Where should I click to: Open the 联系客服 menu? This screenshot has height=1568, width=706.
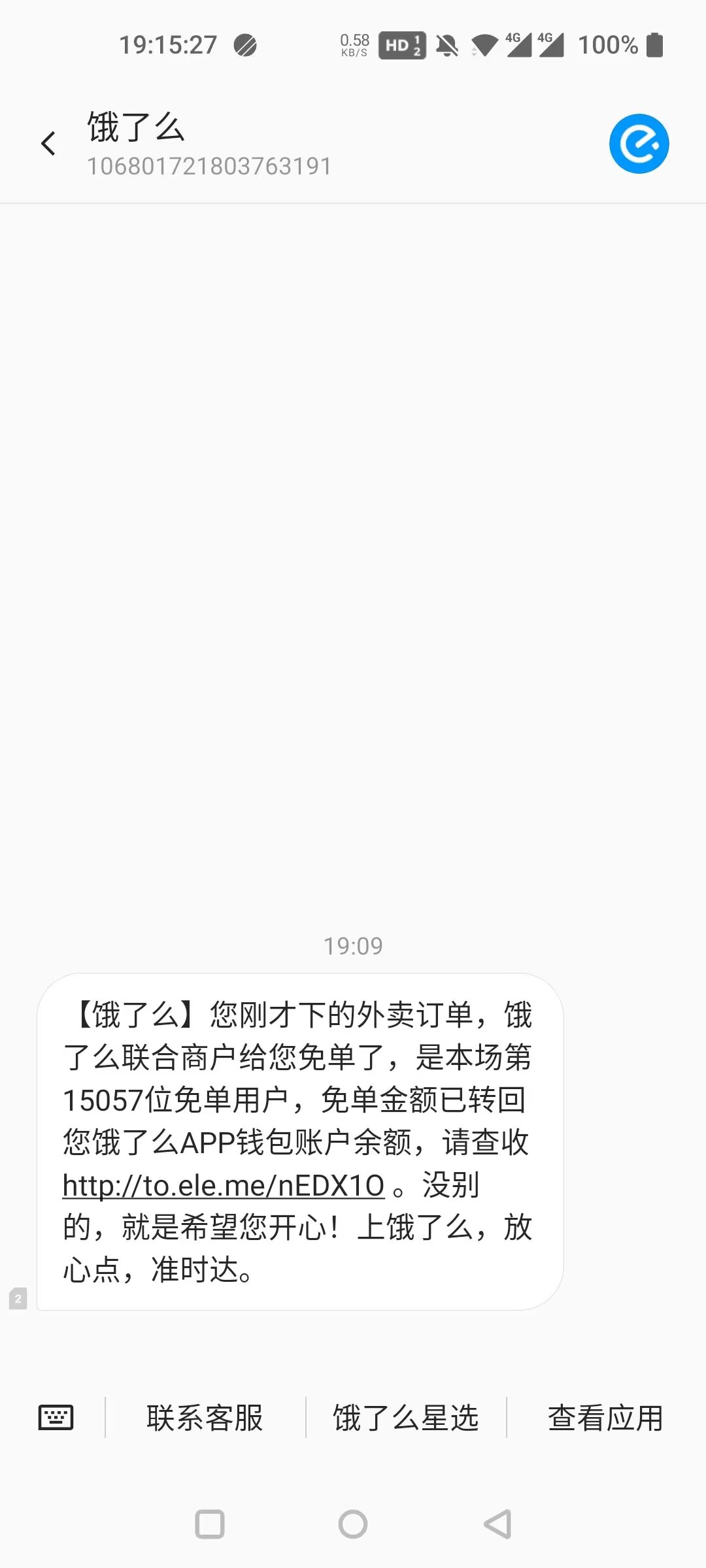pyautogui.click(x=205, y=1418)
